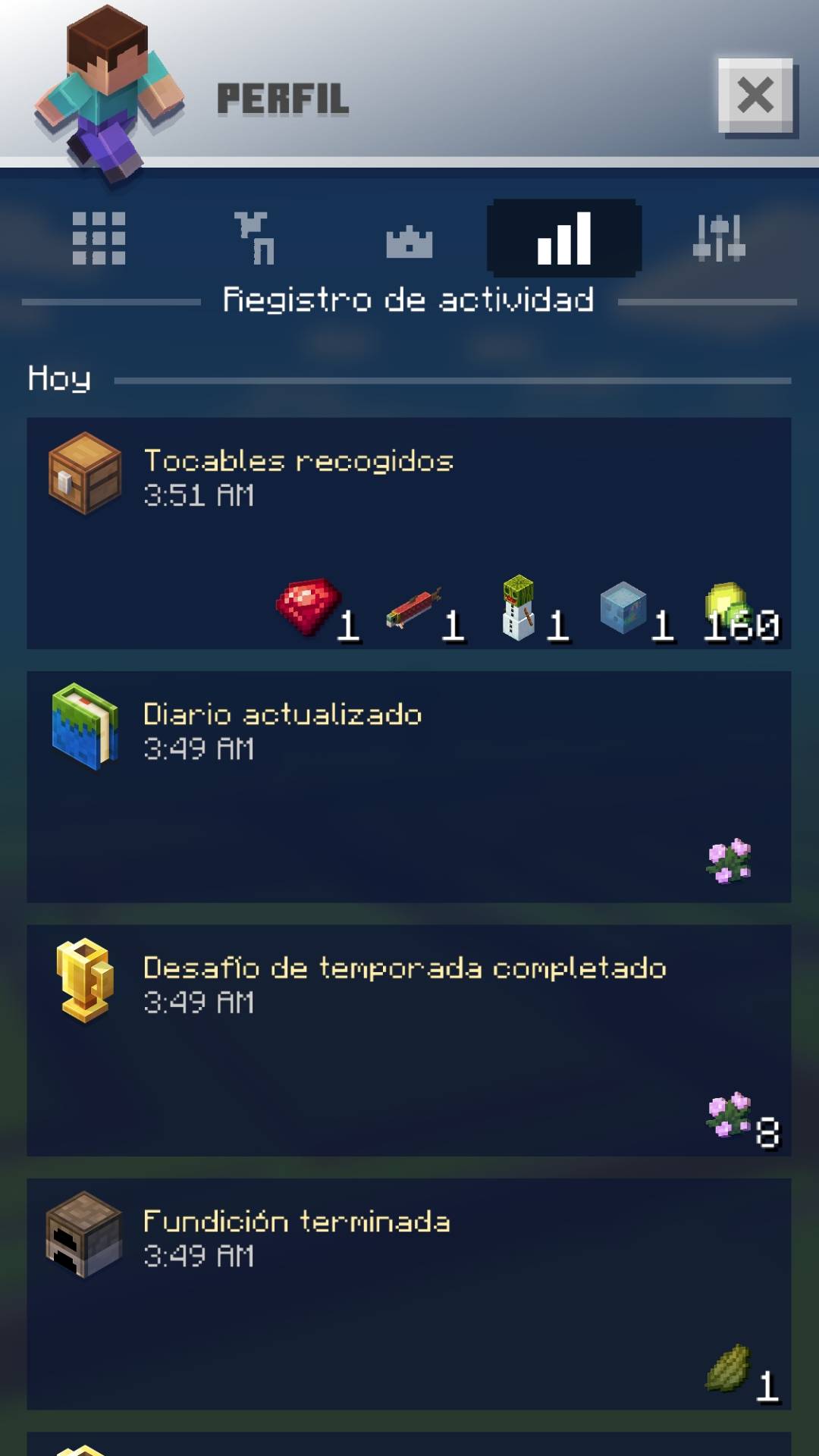Image resolution: width=819 pixels, height=1456 pixels.
Task: Select the snow golem collected item
Action: coord(519,607)
